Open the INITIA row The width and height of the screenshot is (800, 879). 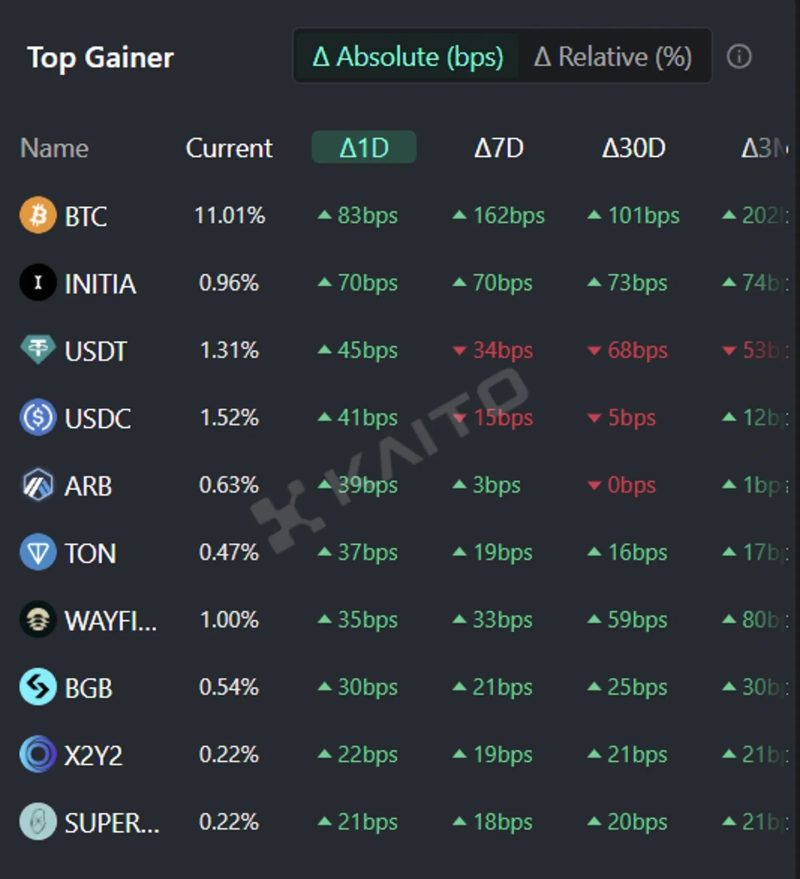(x=99, y=284)
